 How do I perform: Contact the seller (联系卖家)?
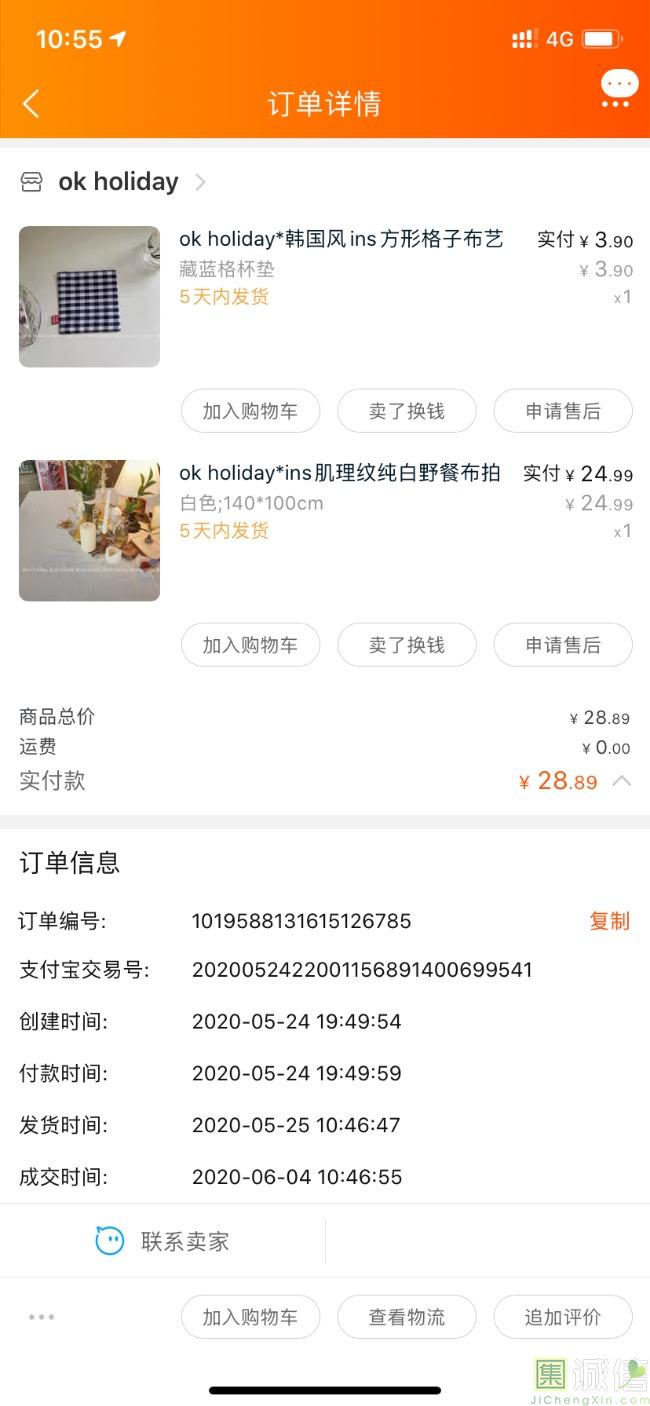pos(163,1241)
